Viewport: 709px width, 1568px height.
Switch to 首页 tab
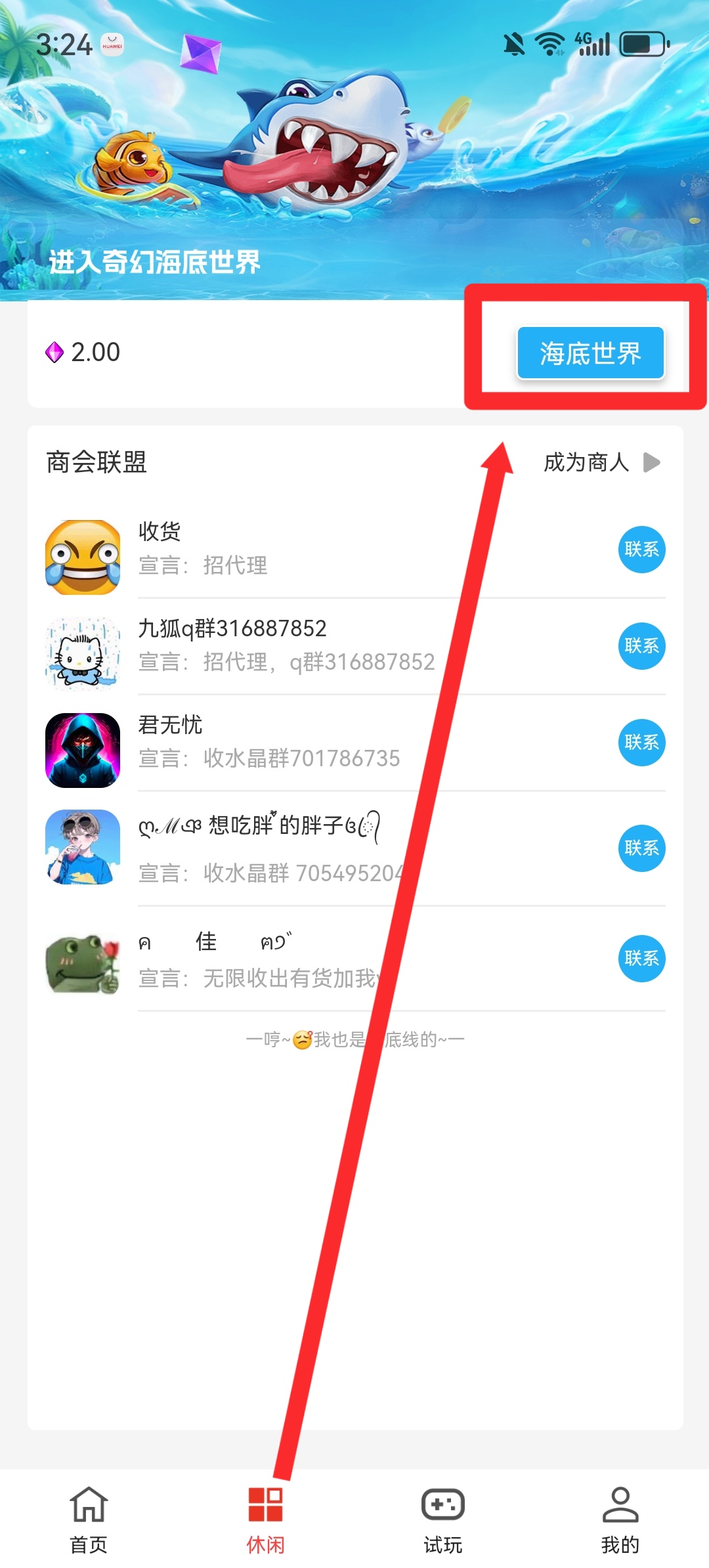[89, 1520]
